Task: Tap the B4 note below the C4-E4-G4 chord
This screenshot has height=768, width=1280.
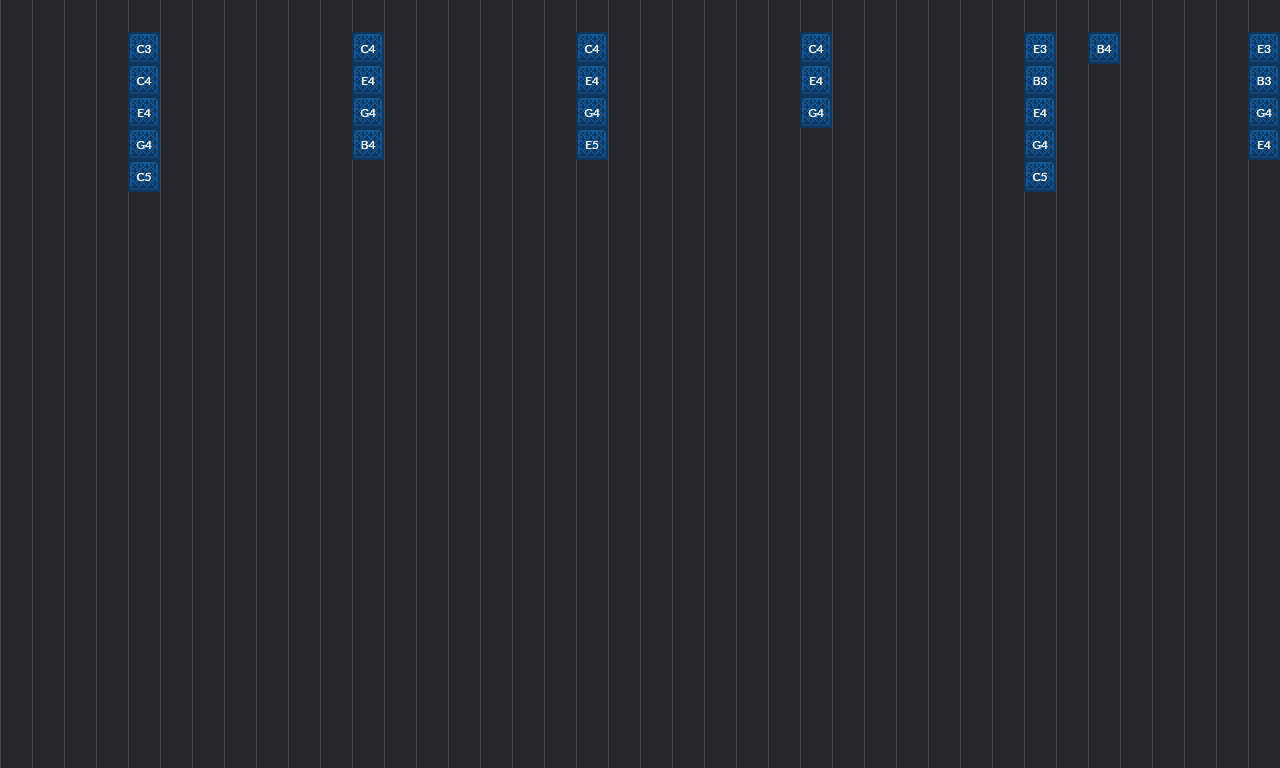Action: pos(368,145)
